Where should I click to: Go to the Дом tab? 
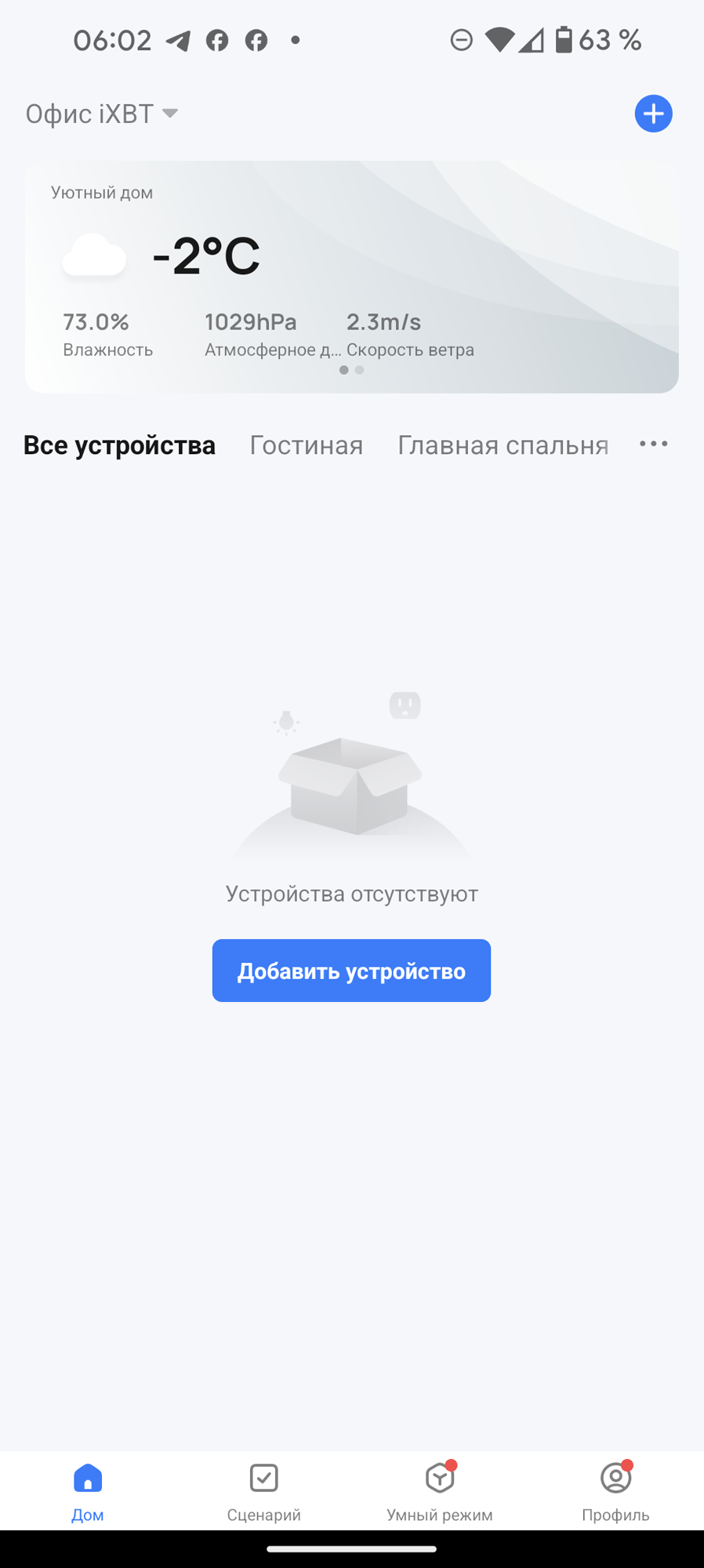[x=88, y=1491]
